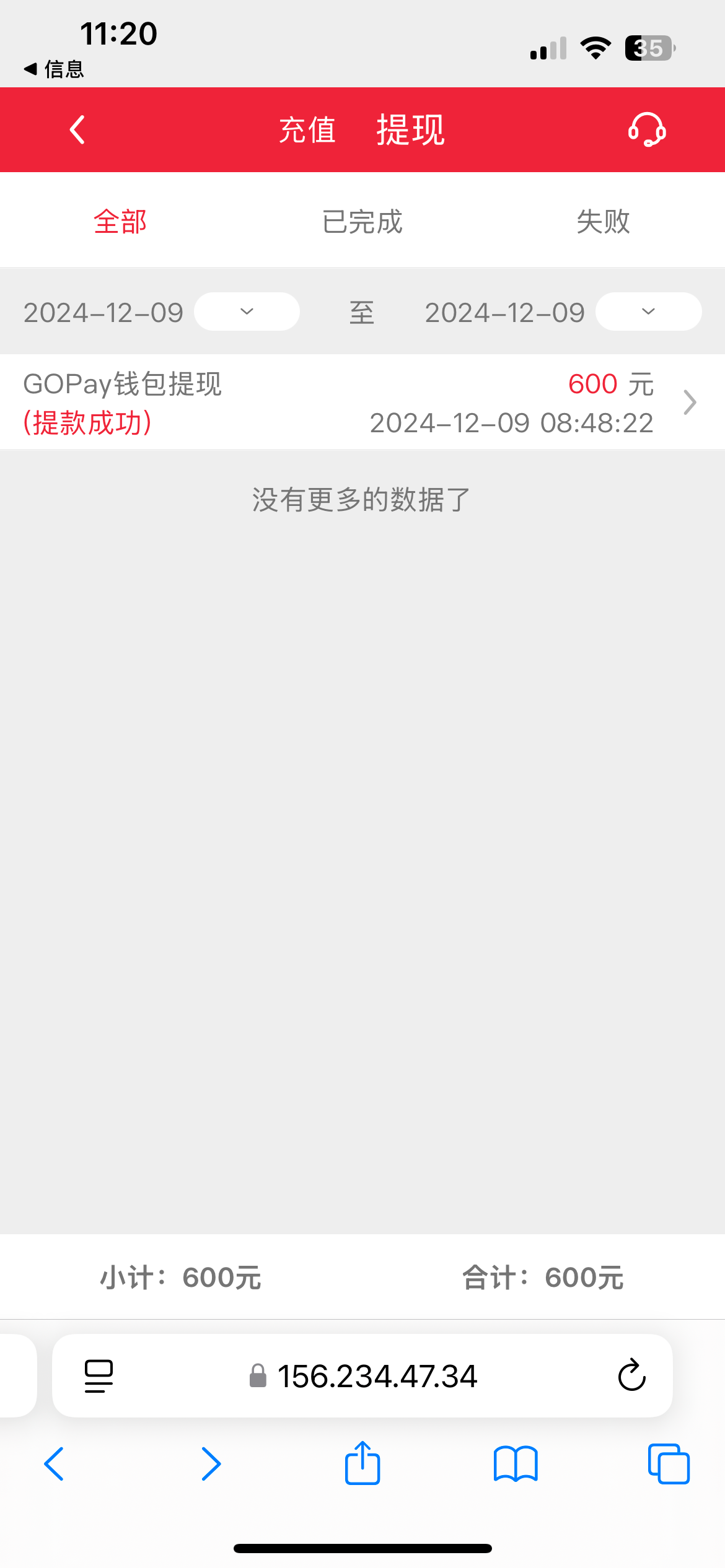Filter by 已完成 records
The width and height of the screenshot is (725, 1568).
[x=362, y=222]
